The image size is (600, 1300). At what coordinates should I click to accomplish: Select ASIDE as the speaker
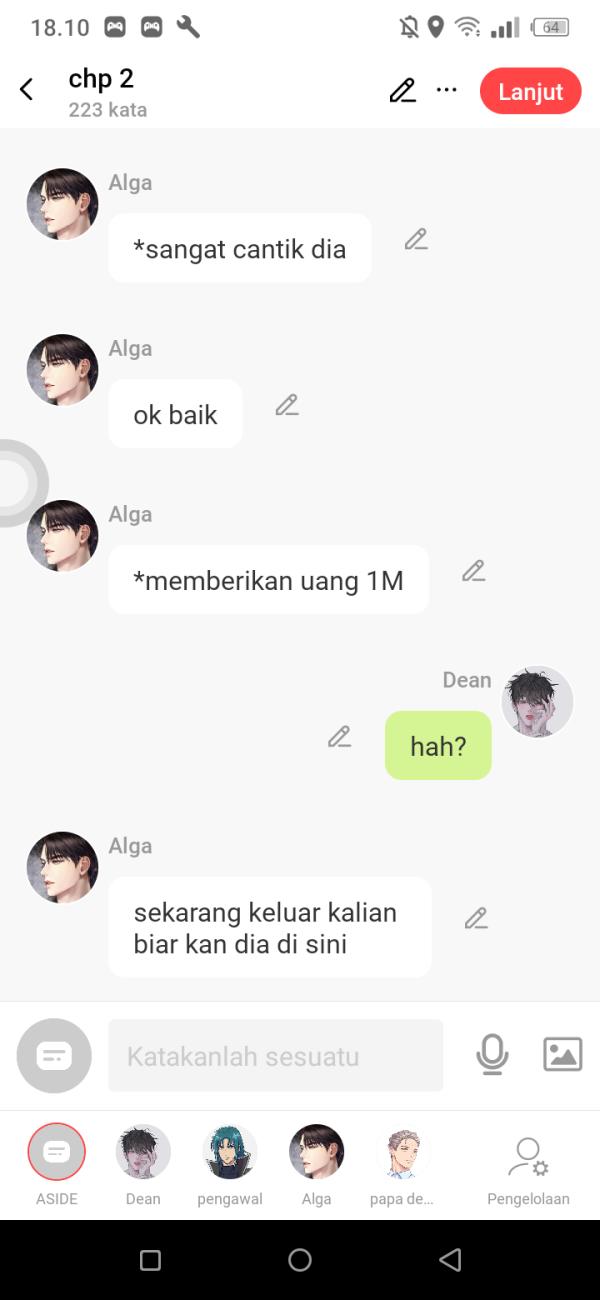[x=57, y=1153]
